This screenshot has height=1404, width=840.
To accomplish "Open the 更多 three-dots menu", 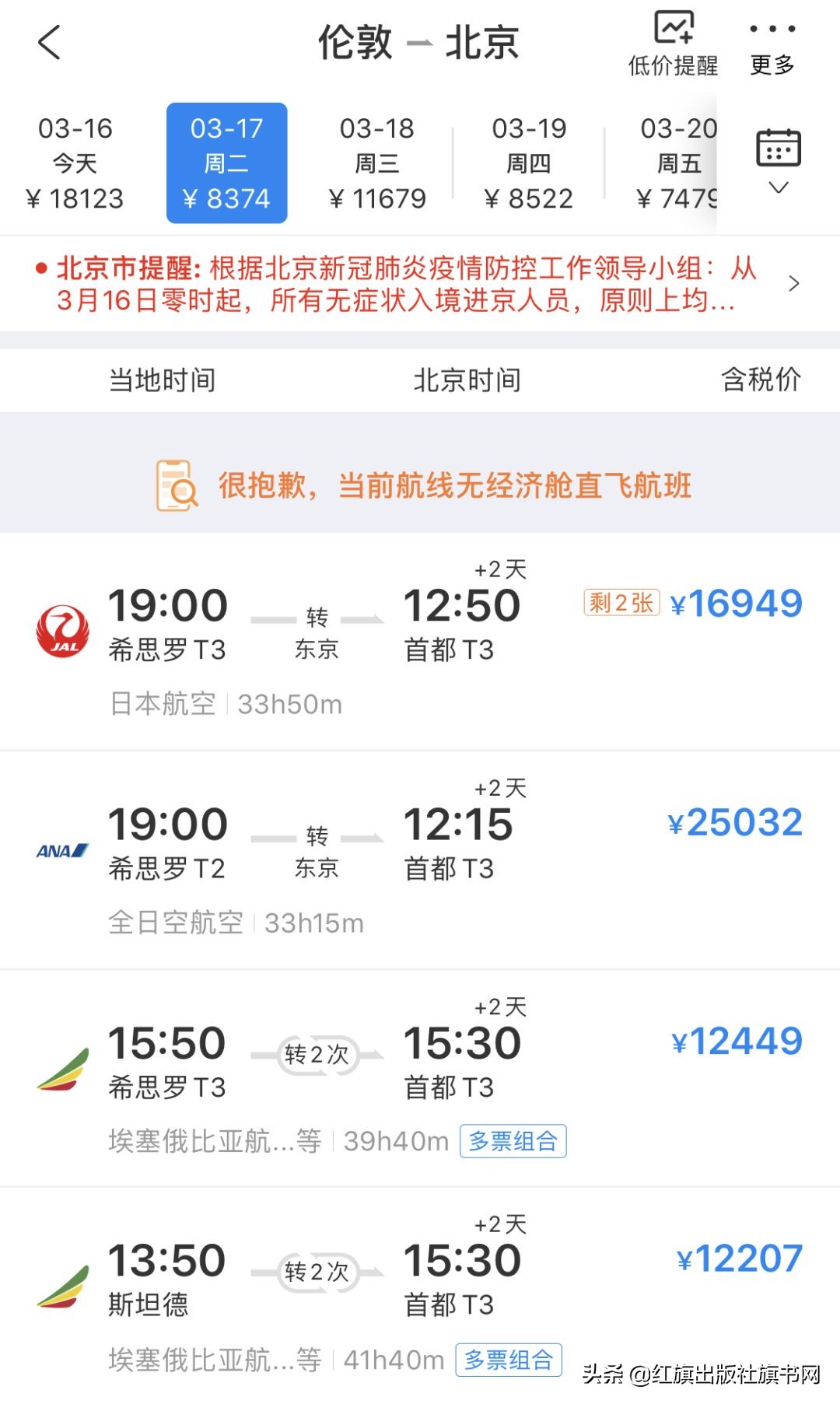I will click(x=772, y=30).
